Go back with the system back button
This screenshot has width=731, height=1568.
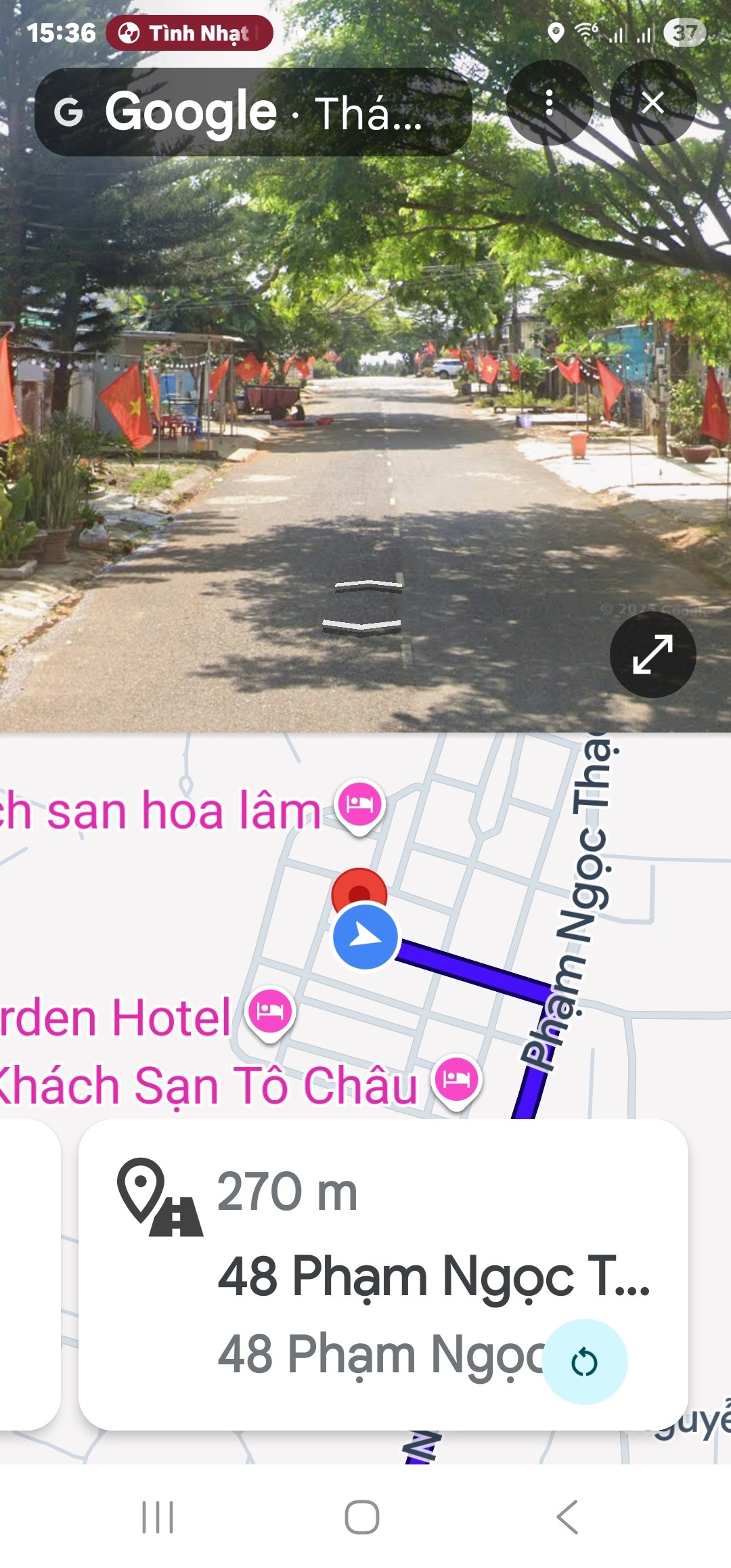(567, 1517)
